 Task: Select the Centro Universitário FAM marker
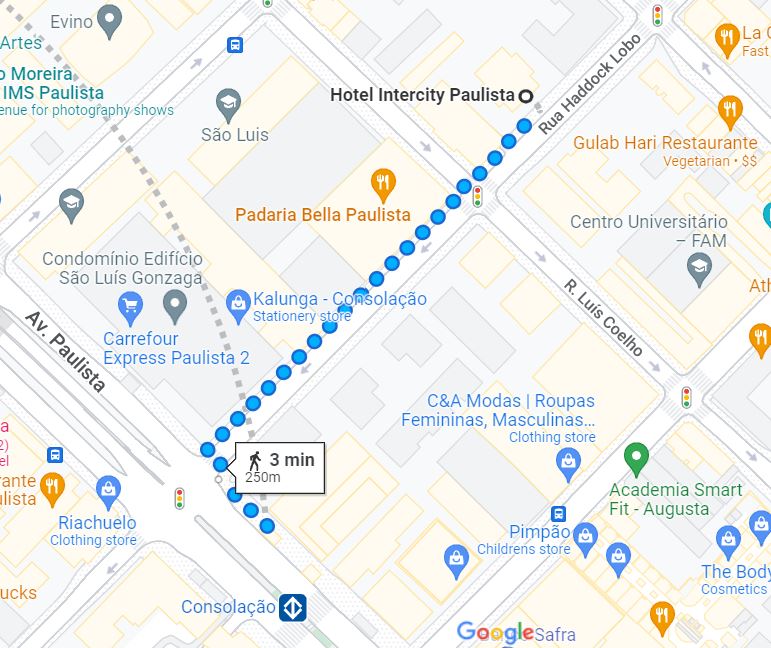click(x=699, y=266)
